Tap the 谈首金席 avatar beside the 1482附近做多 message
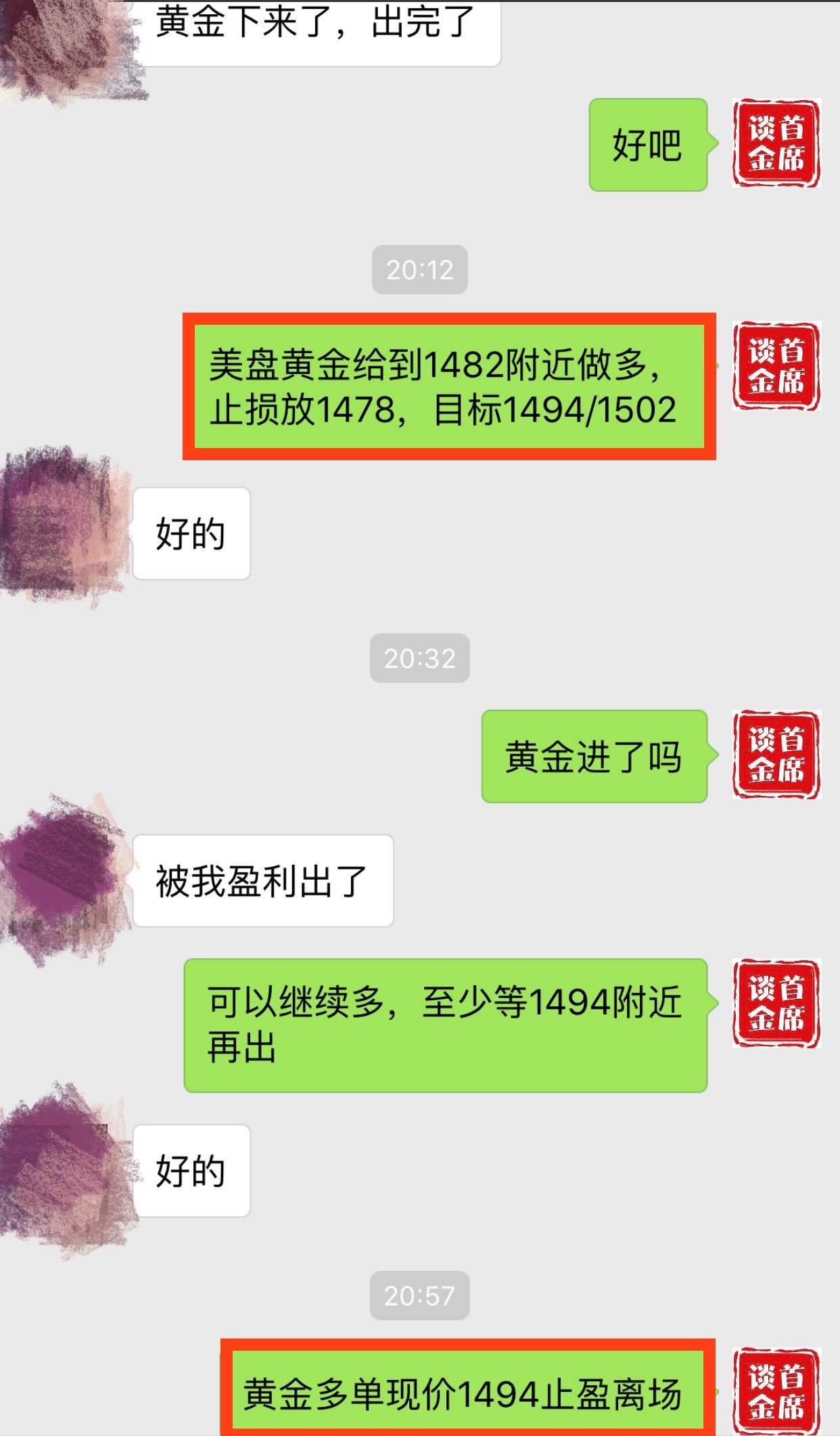 pos(776,365)
